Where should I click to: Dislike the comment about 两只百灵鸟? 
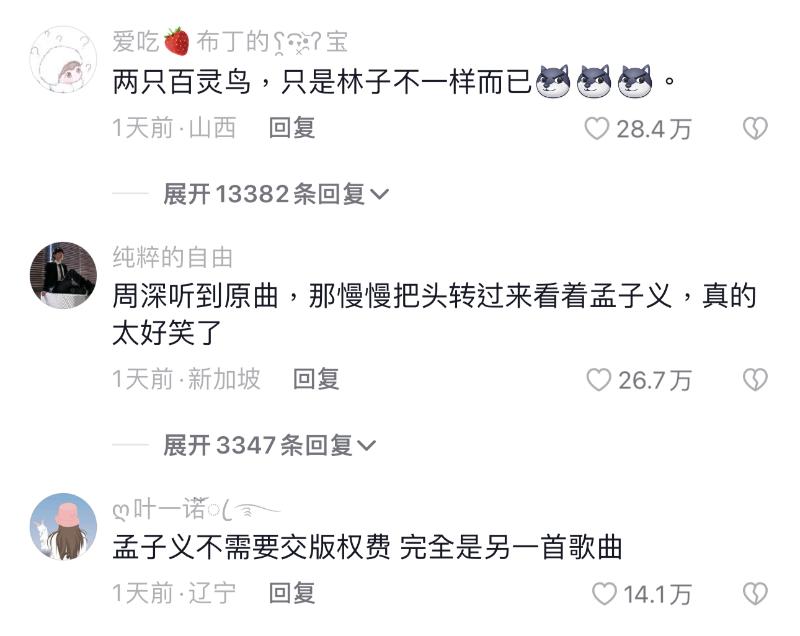755,129
